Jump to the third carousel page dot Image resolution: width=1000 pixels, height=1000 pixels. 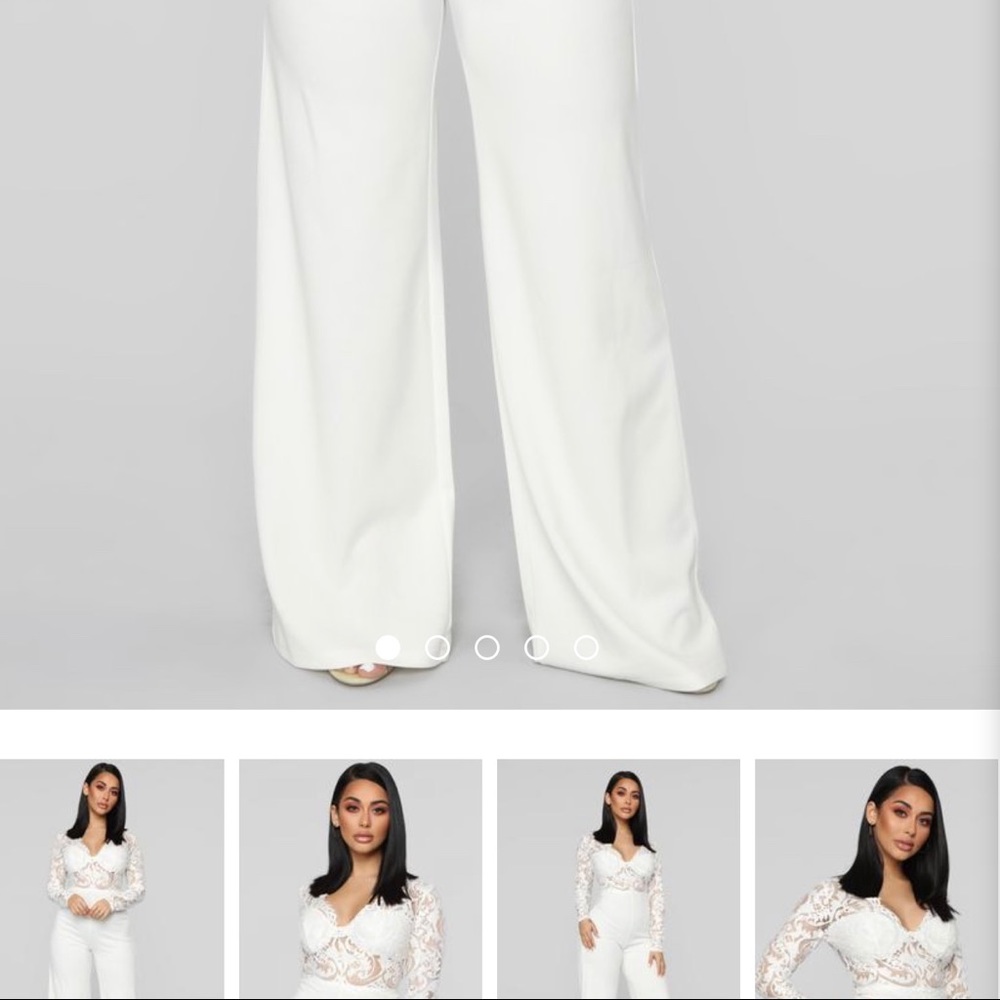click(x=487, y=648)
